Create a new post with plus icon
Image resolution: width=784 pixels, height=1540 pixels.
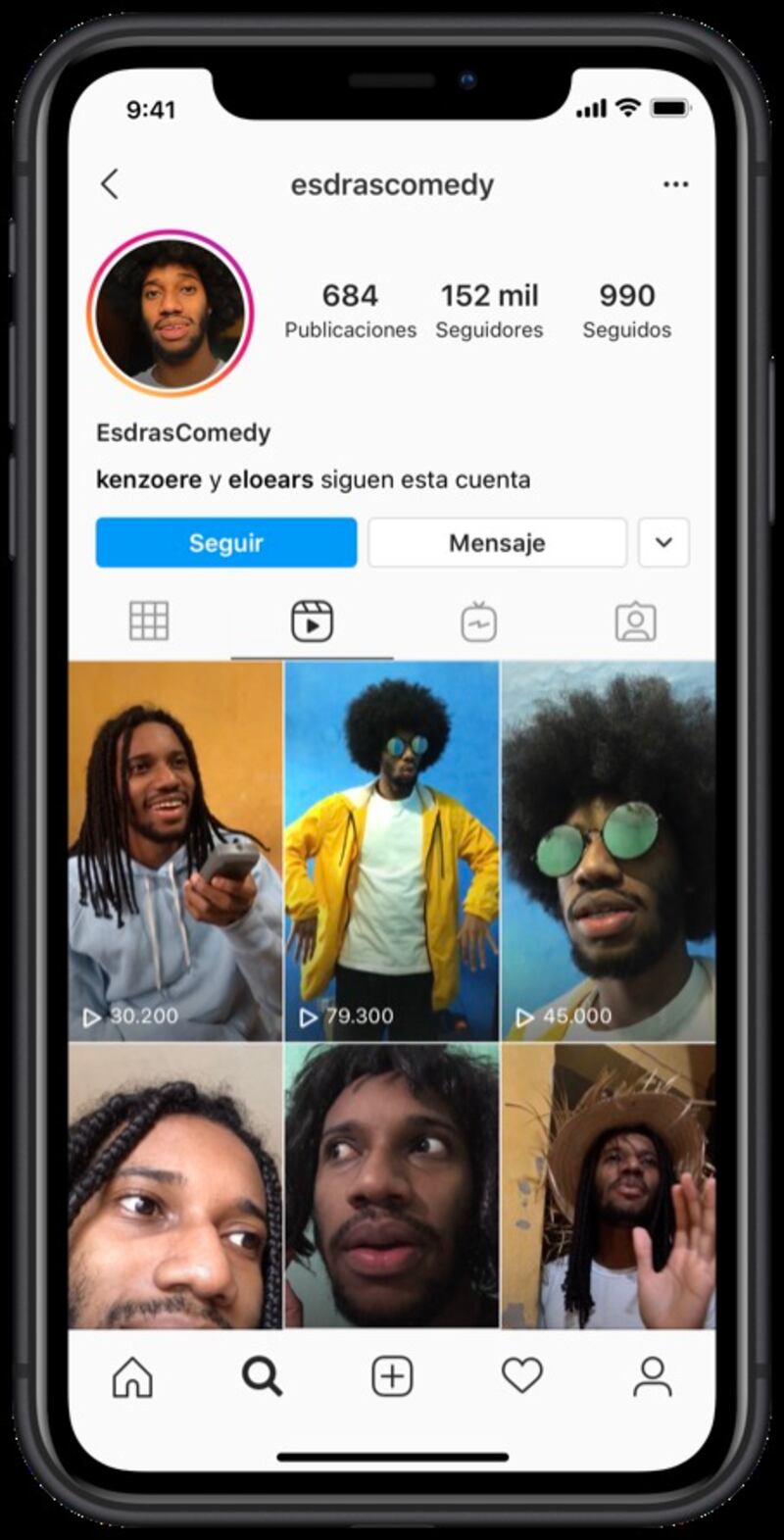(392, 1376)
